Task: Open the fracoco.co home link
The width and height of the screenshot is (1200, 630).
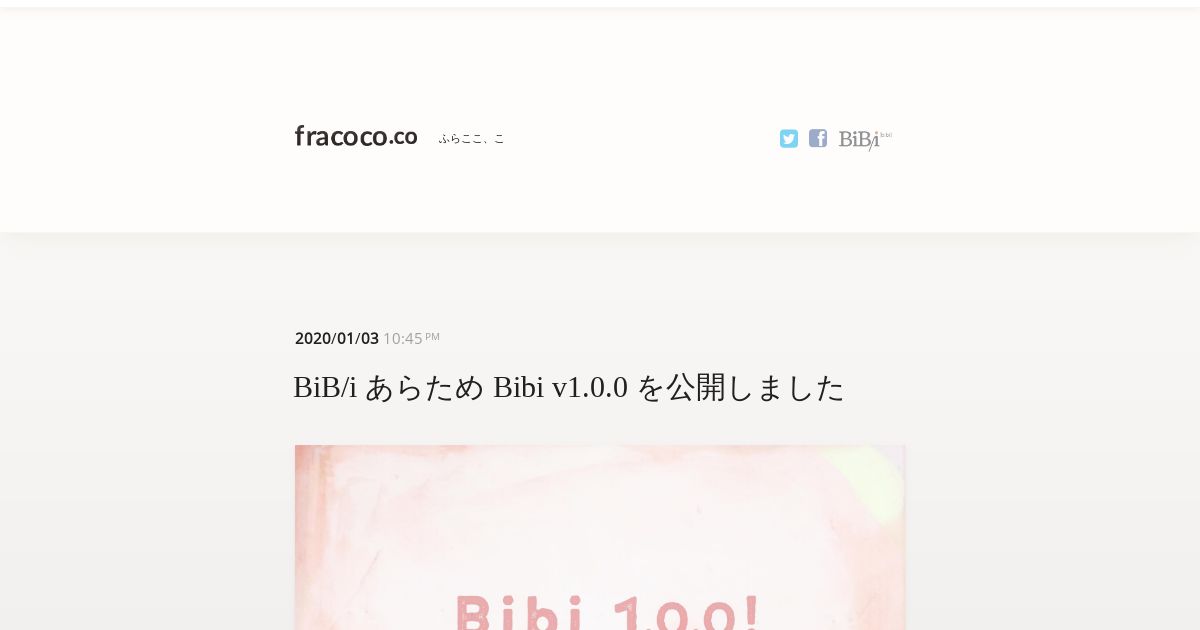Action: click(x=356, y=136)
